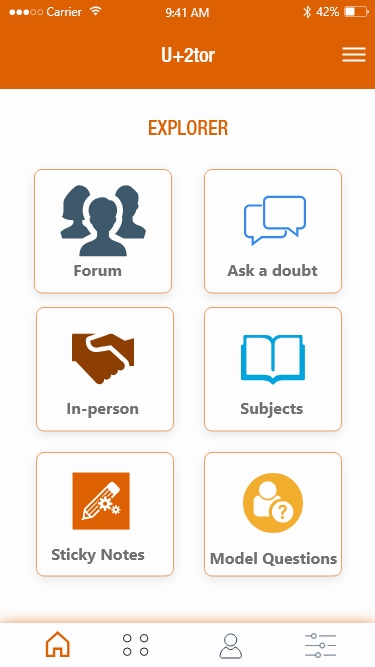
Task: Open the settings sliders tab
Action: tap(321, 645)
